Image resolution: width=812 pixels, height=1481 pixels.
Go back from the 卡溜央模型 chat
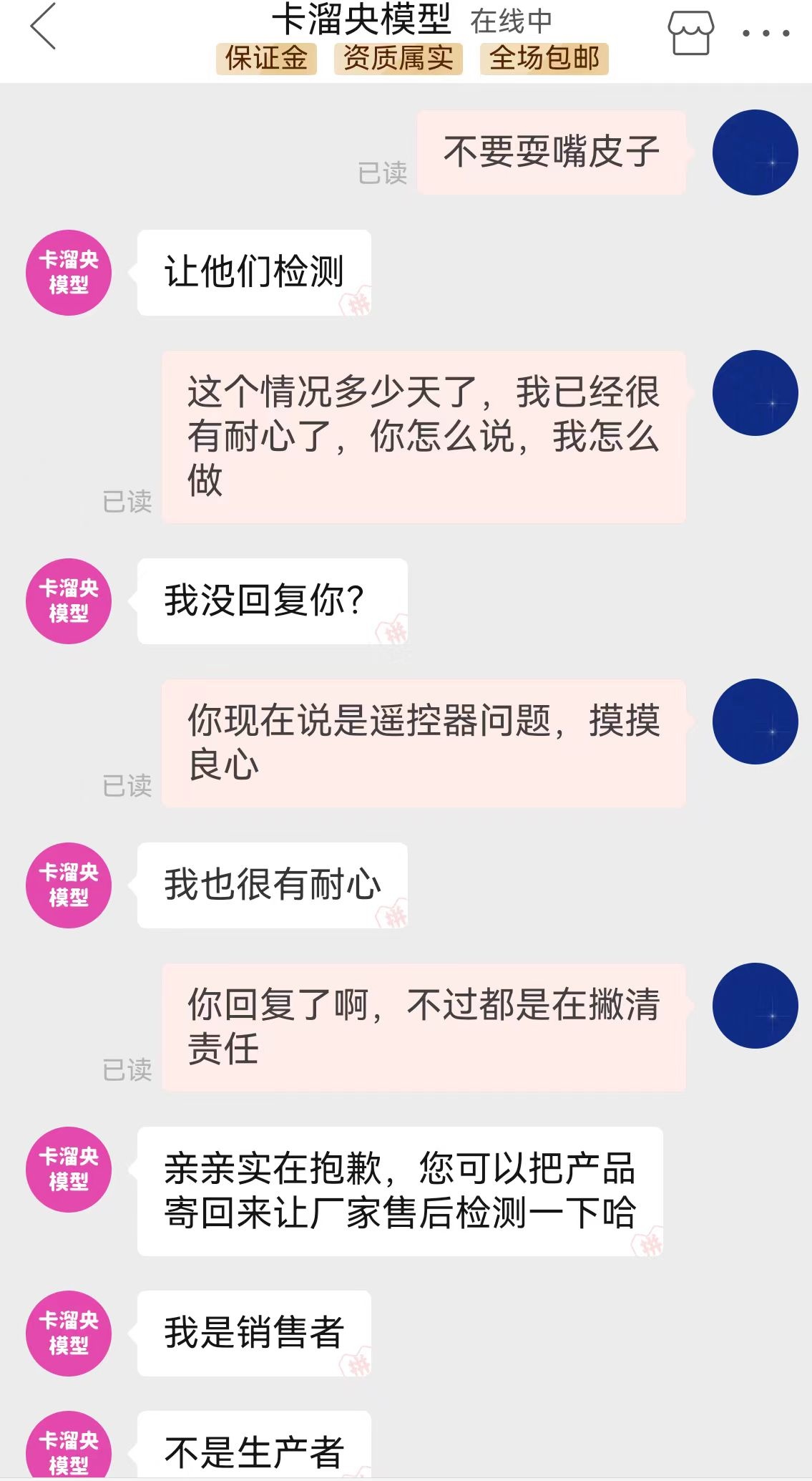43,26
